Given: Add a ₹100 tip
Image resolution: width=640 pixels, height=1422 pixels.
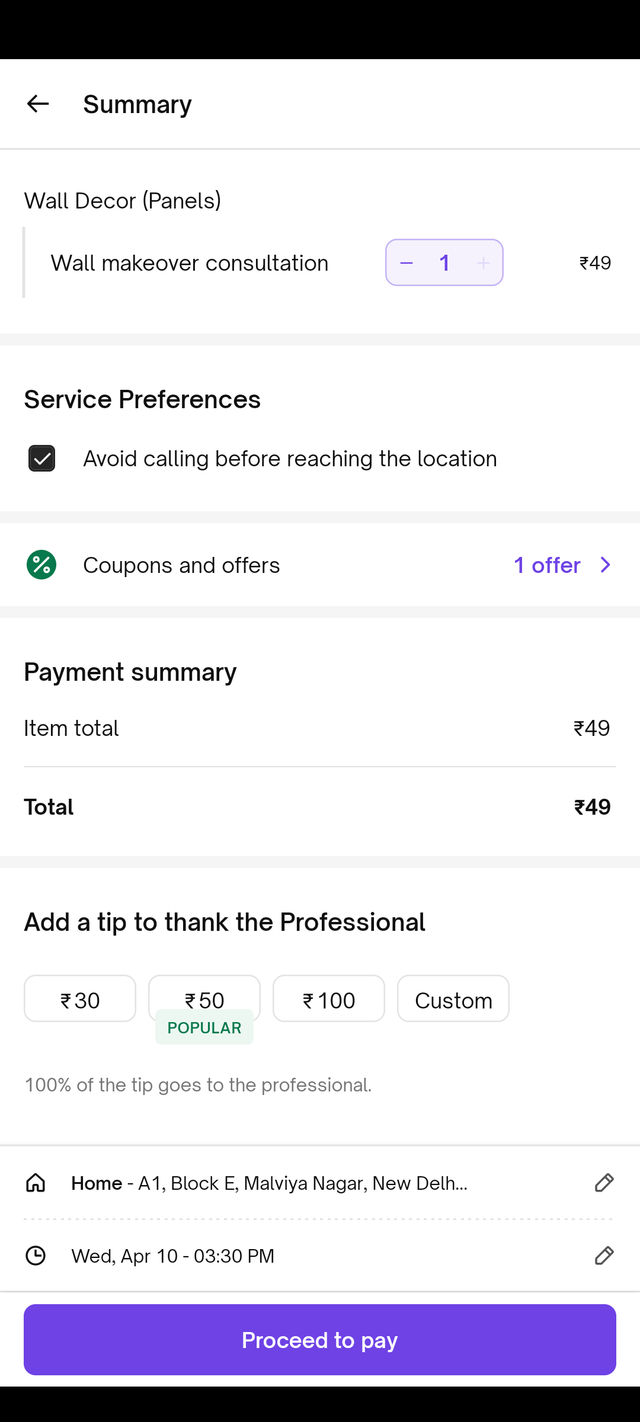Looking at the screenshot, I should pyautogui.click(x=329, y=999).
